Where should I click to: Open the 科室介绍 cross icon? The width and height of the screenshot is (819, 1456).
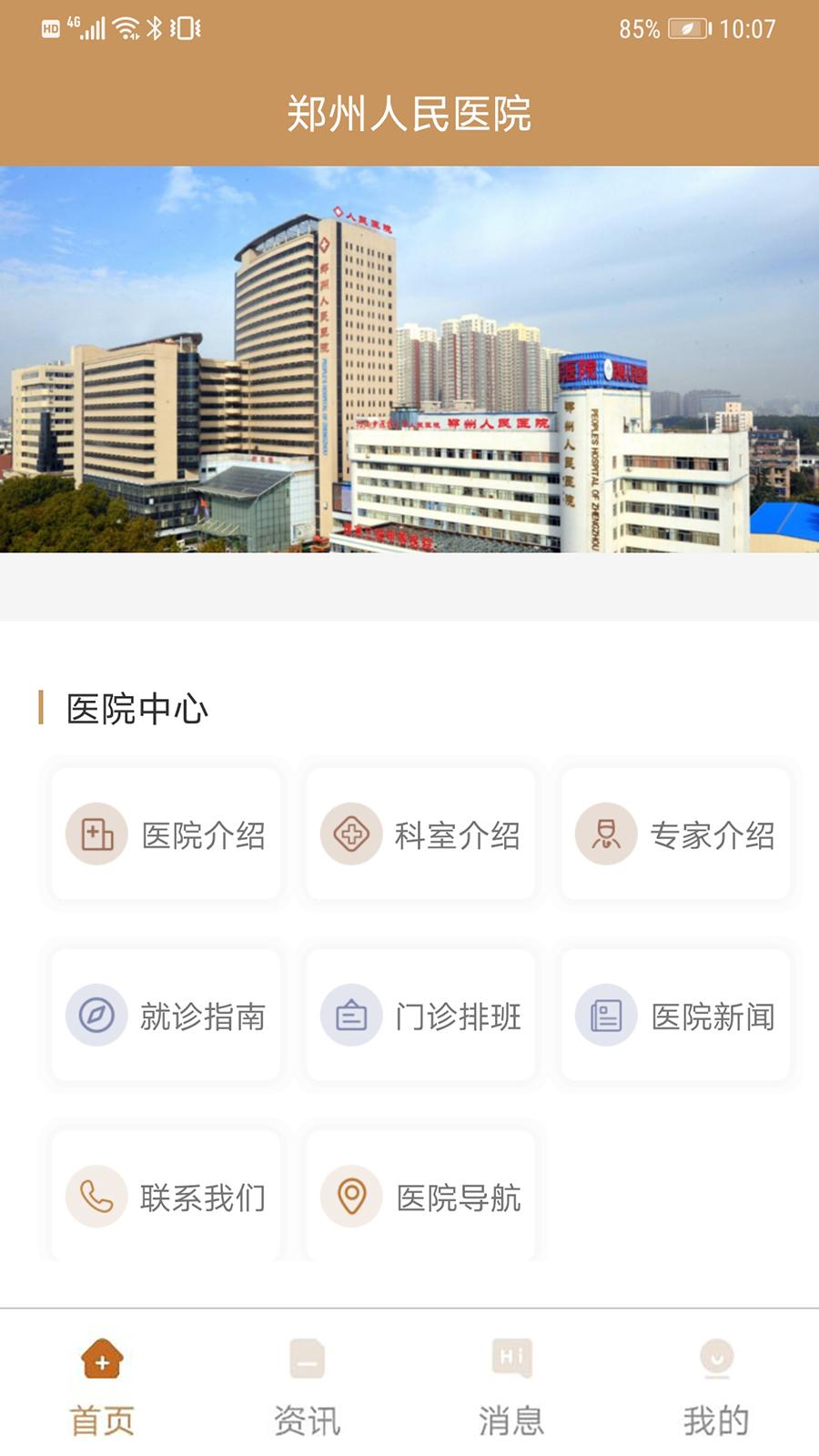[349, 834]
